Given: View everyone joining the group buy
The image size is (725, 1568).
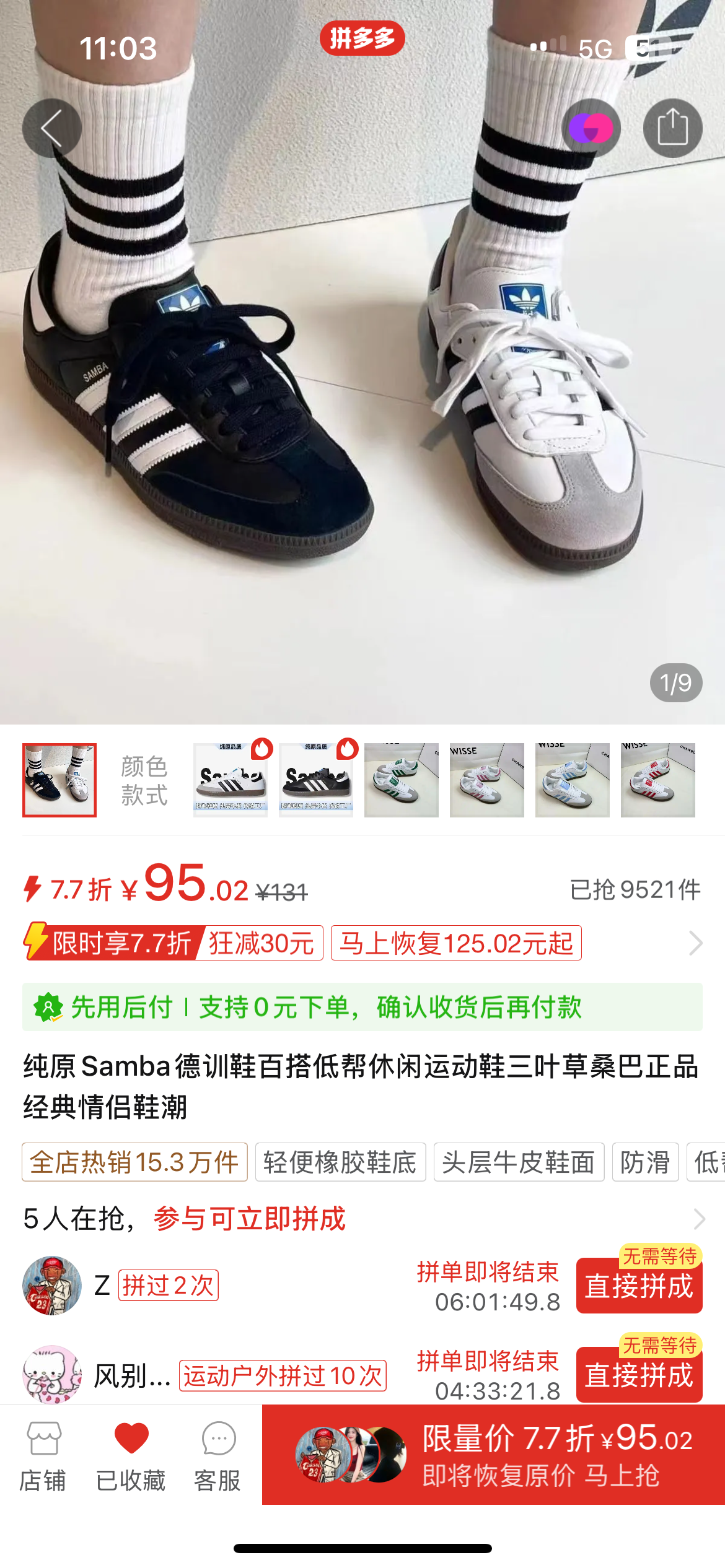Looking at the screenshot, I should (699, 1219).
